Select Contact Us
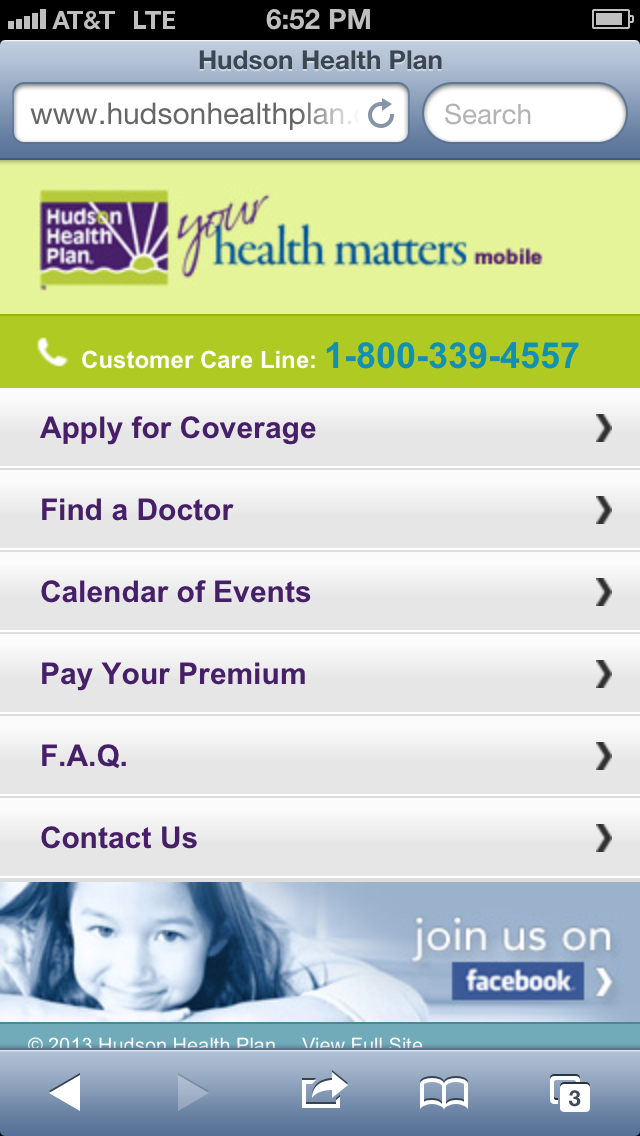This screenshot has width=640, height=1136. click(x=320, y=838)
